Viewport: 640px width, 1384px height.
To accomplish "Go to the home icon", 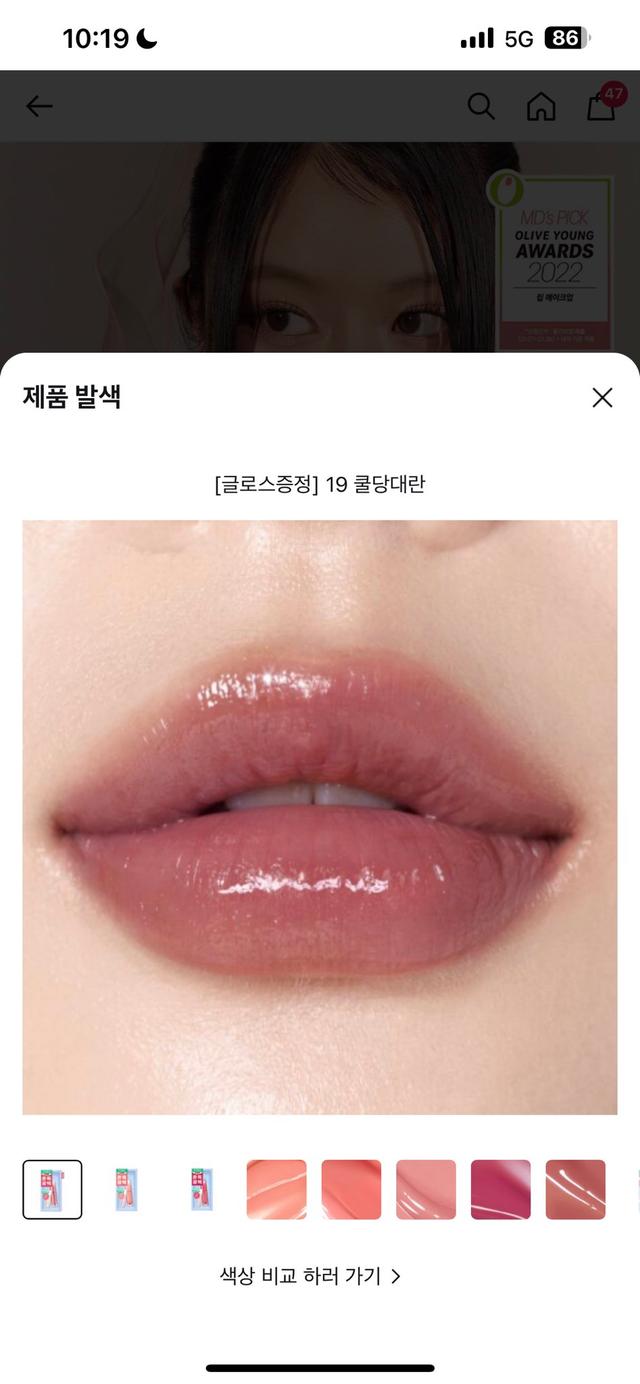I will (541, 106).
